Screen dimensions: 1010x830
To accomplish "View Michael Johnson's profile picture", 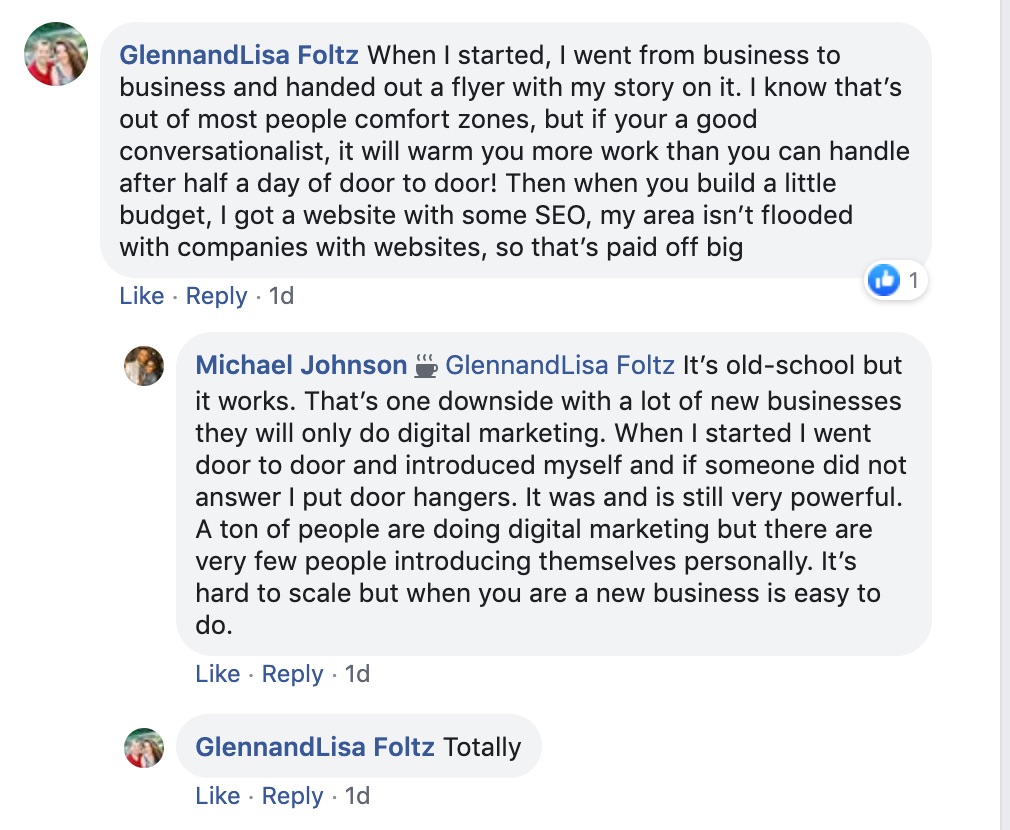I will 144,366.
